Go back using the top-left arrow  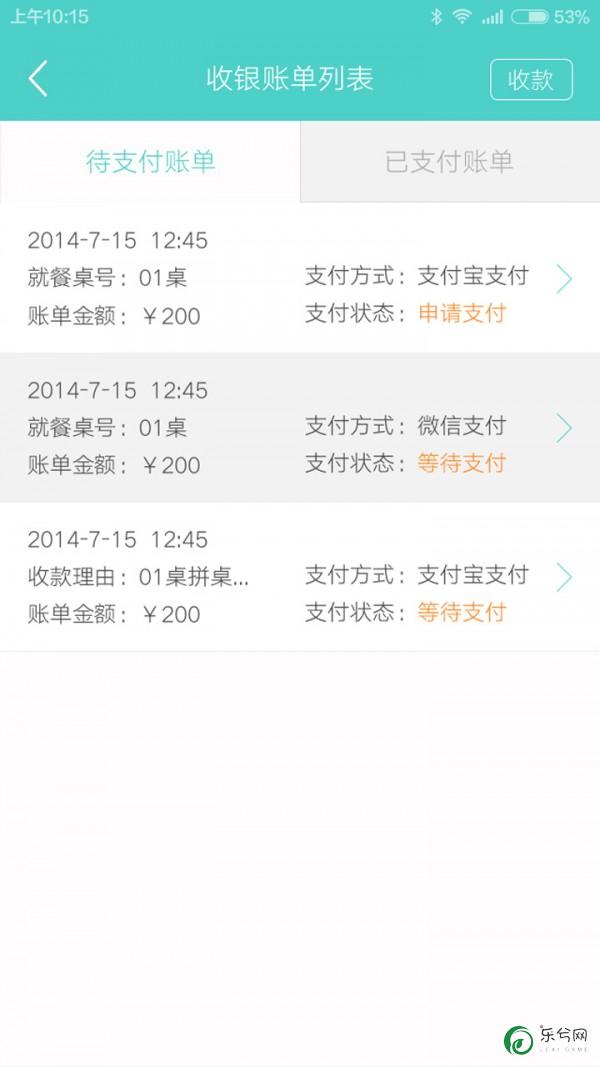pyautogui.click(x=38, y=78)
